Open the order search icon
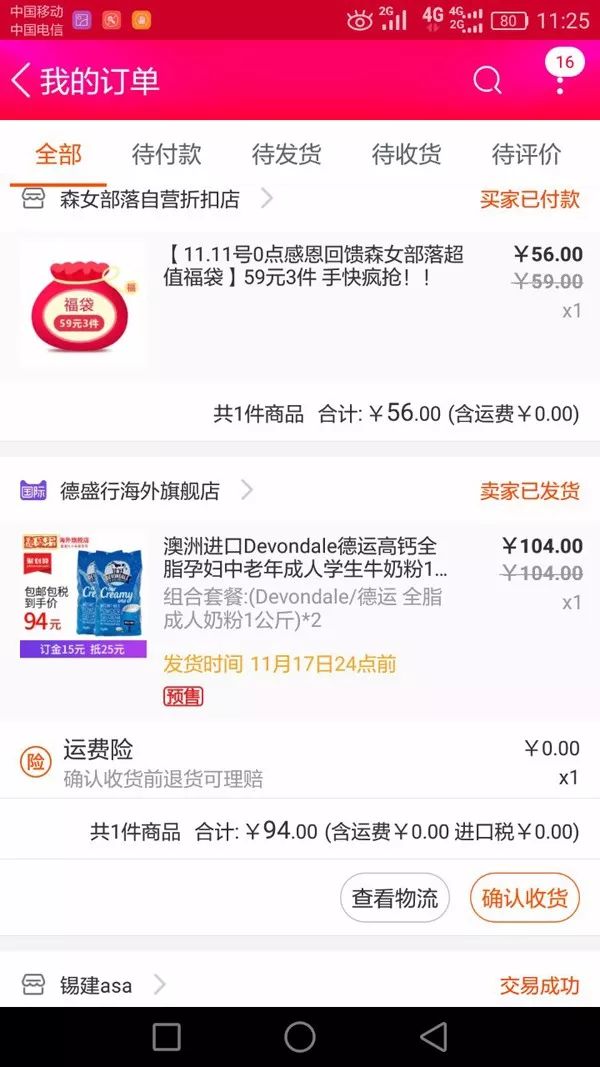600x1067 pixels. (x=487, y=81)
